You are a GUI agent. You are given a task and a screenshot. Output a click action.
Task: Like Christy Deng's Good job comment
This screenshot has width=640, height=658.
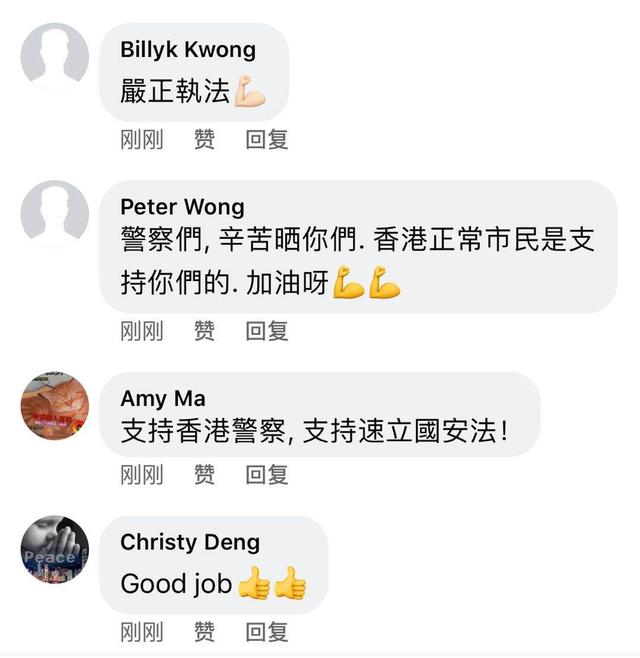(x=204, y=631)
